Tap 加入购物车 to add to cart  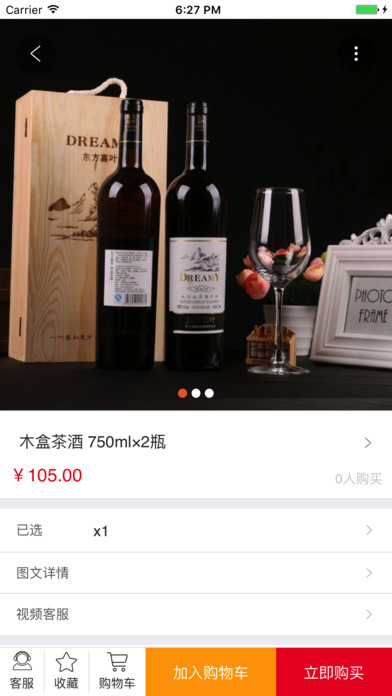pyautogui.click(x=211, y=672)
